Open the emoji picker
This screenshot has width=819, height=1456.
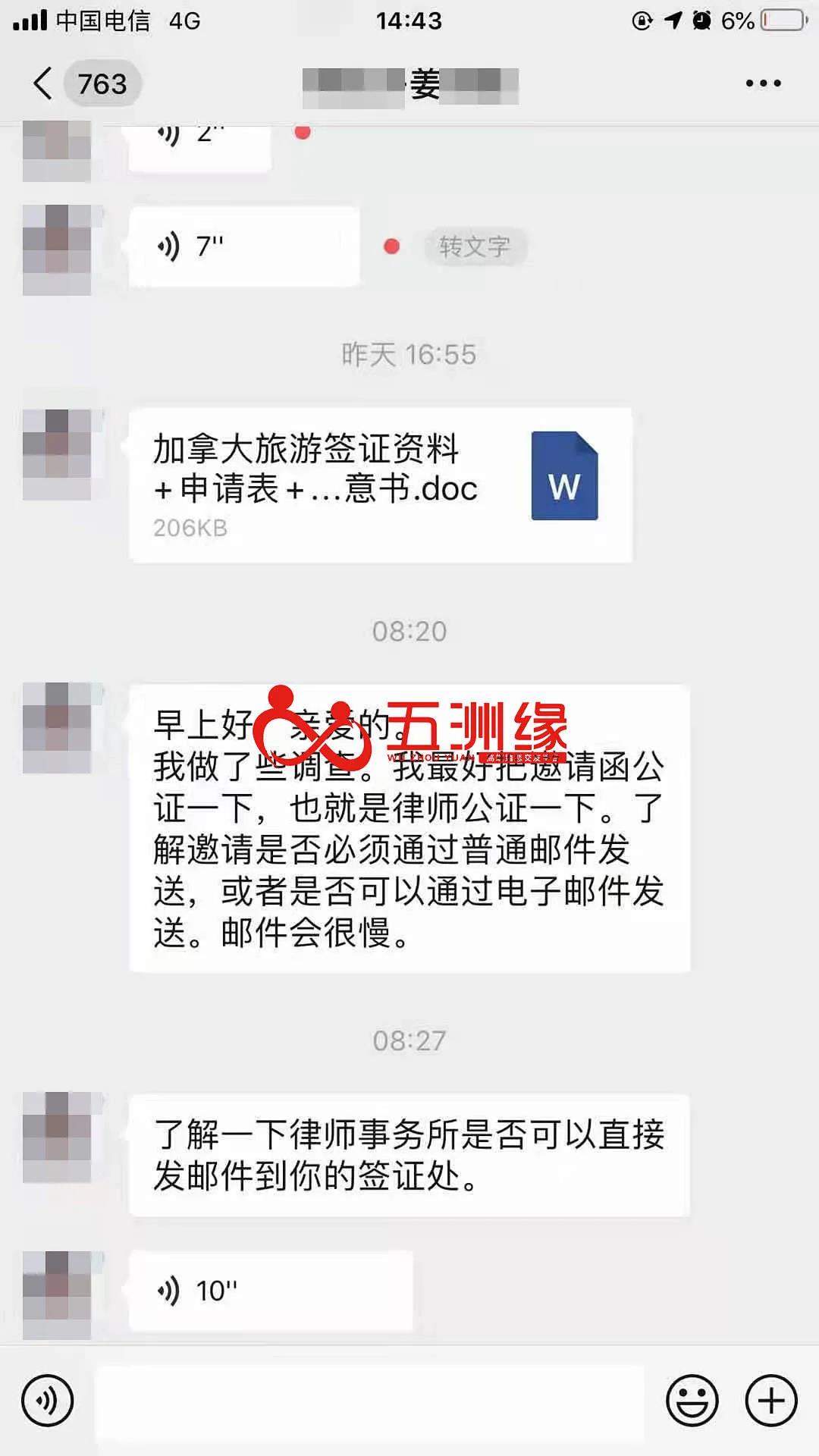tap(692, 1401)
